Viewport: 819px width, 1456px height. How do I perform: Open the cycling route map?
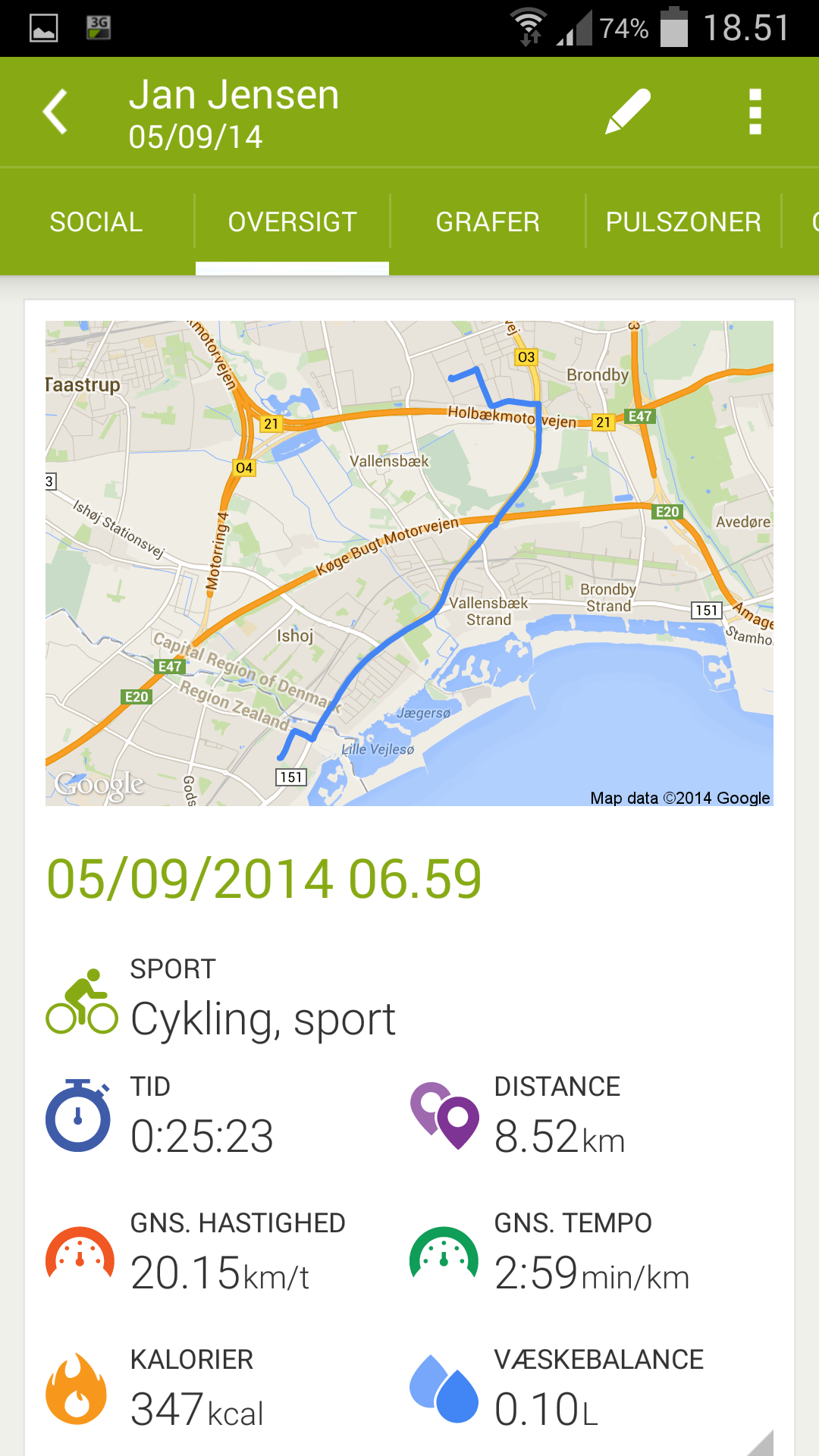tap(409, 563)
